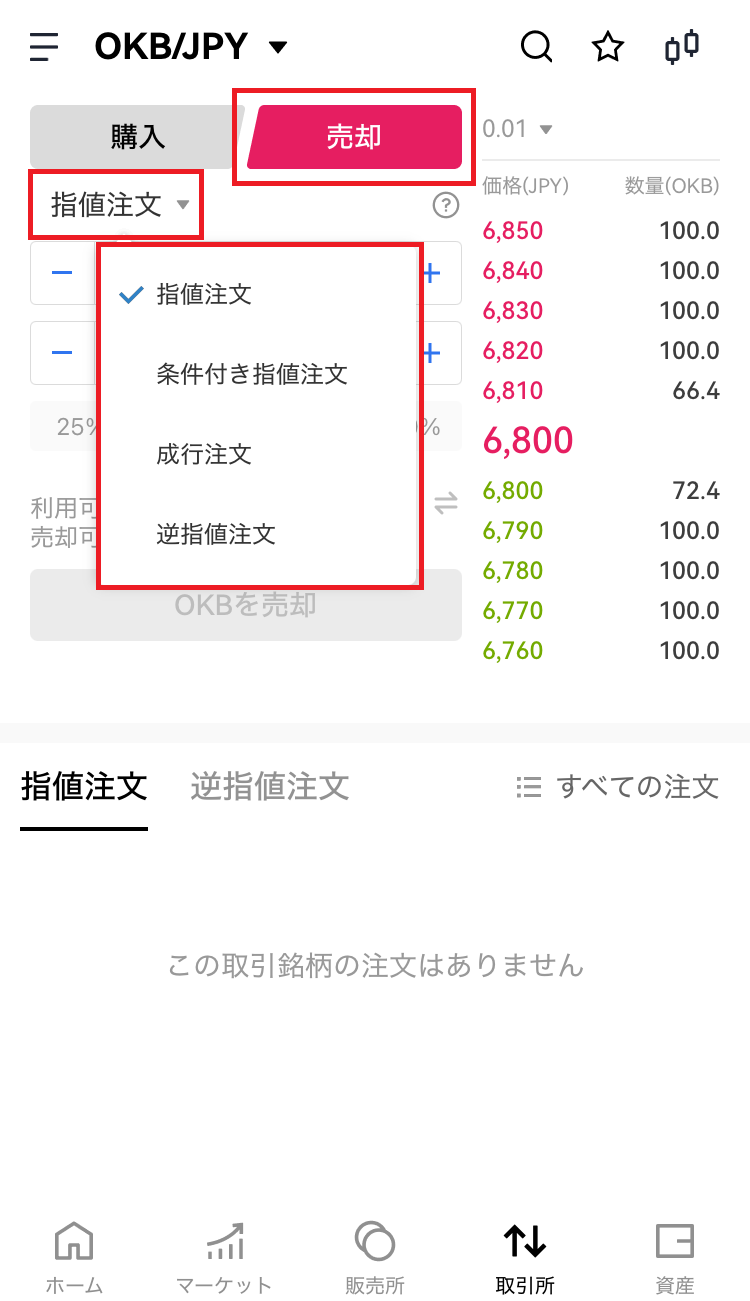Go to the ホーム tab
Viewport: 750px width, 1301px height.
(74, 1258)
